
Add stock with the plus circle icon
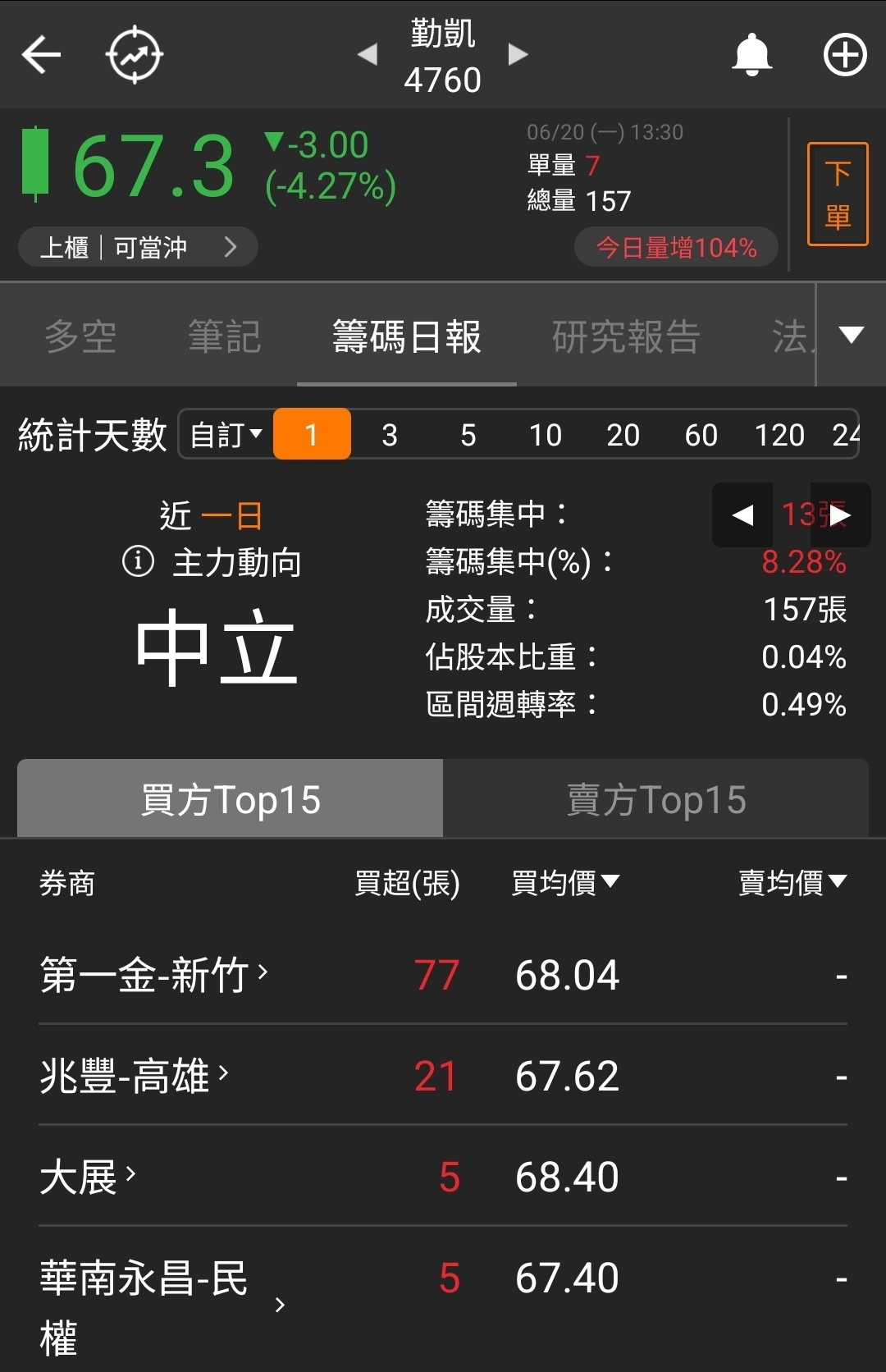pyautogui.click(x=845, y=55)
